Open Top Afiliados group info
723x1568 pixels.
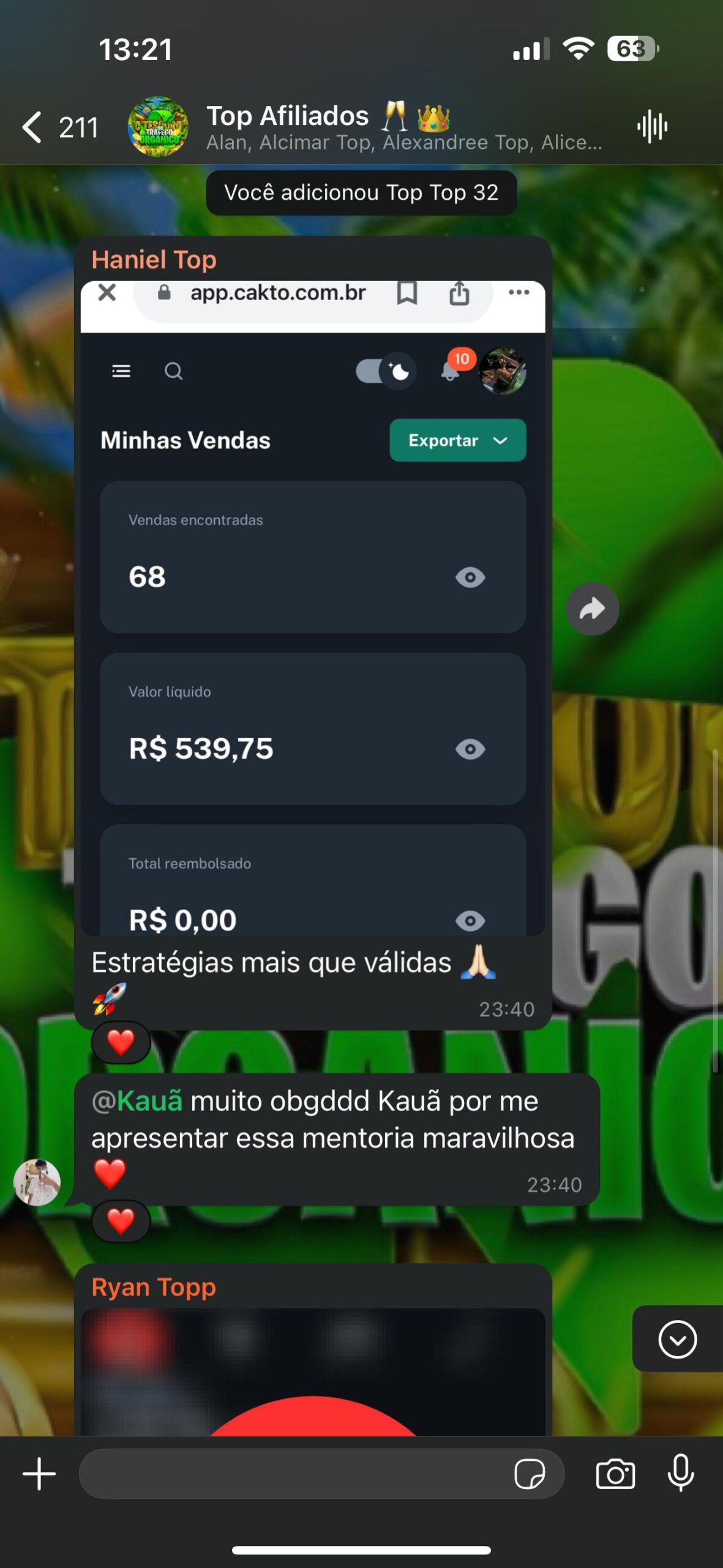coord(404,127)
